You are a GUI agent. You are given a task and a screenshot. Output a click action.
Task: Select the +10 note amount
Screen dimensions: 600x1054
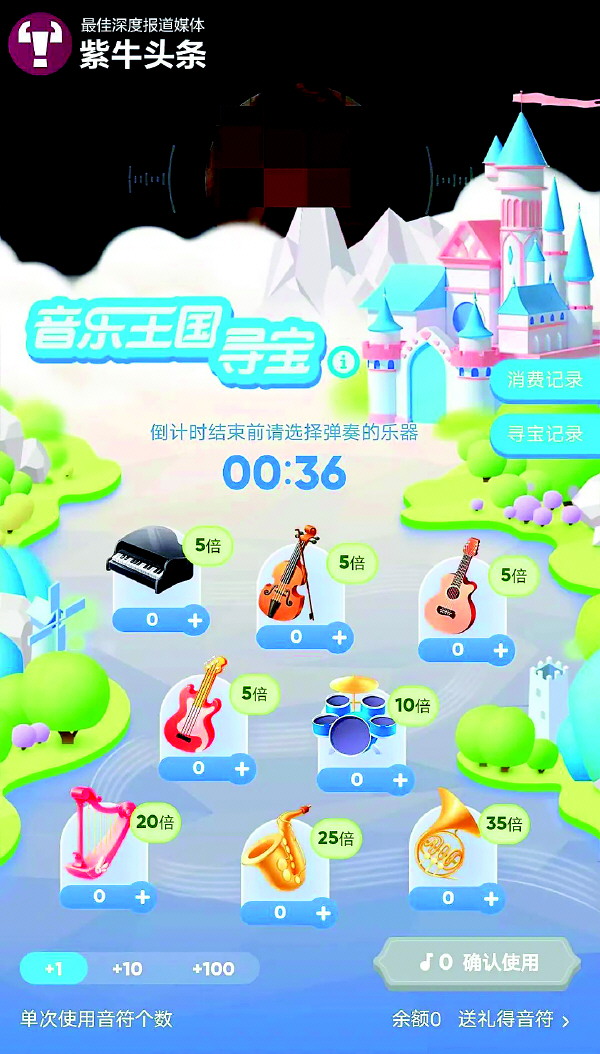click(x=127, y=969)
